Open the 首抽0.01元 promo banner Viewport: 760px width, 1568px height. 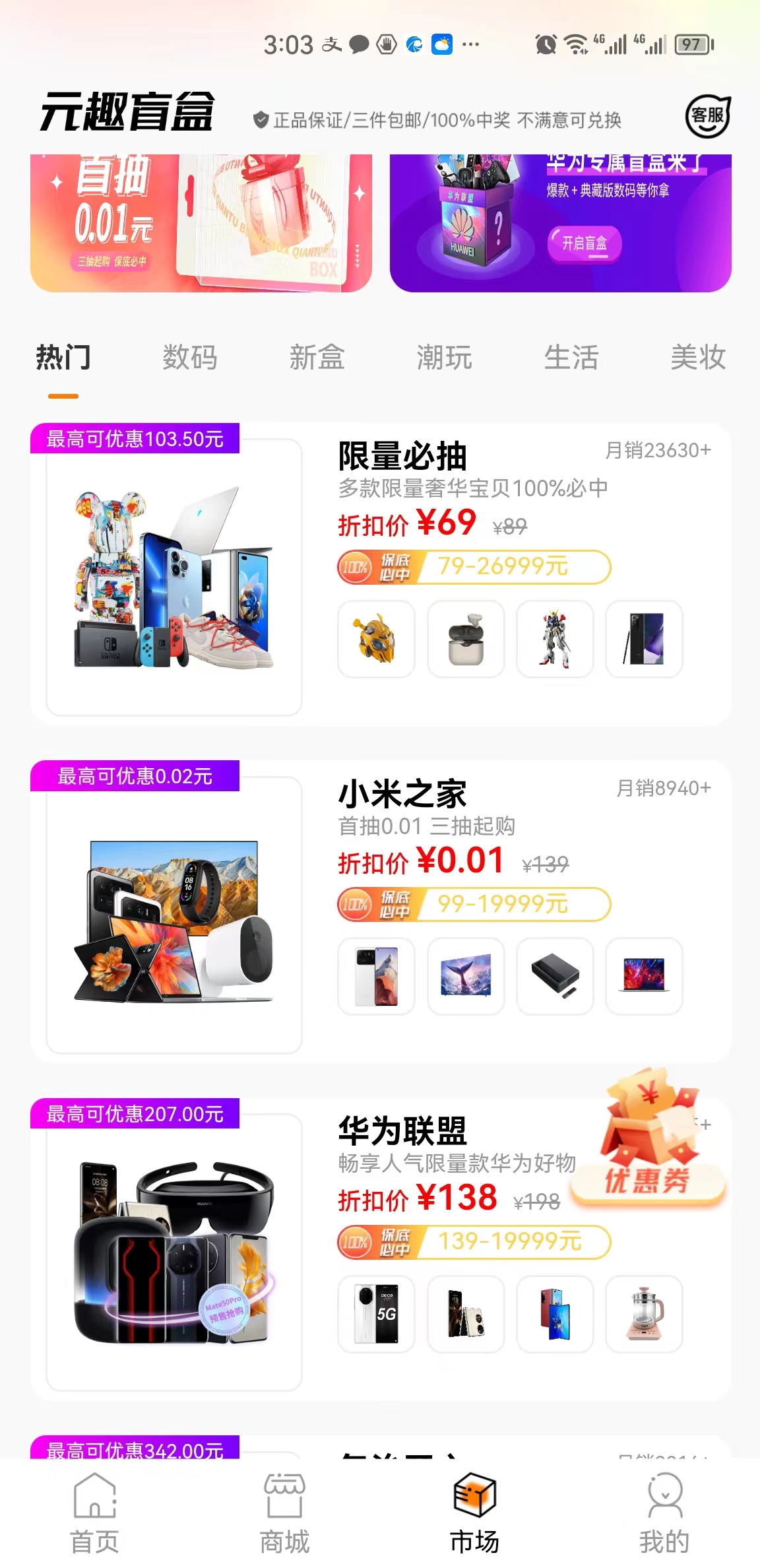coord(201,223)
